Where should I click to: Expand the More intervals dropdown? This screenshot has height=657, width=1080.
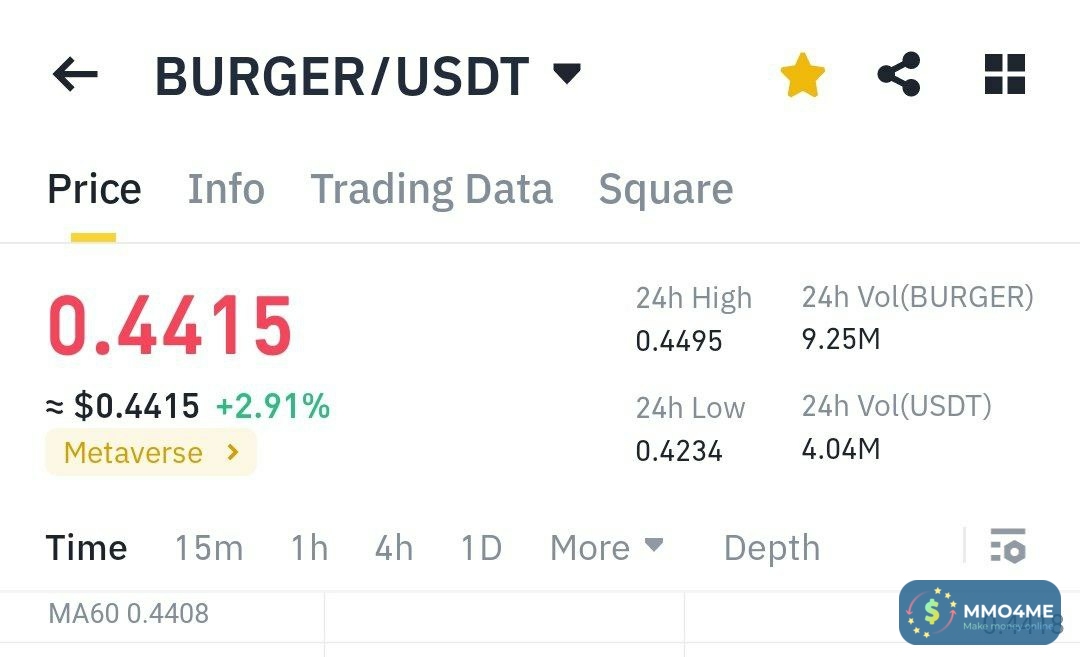606,548
